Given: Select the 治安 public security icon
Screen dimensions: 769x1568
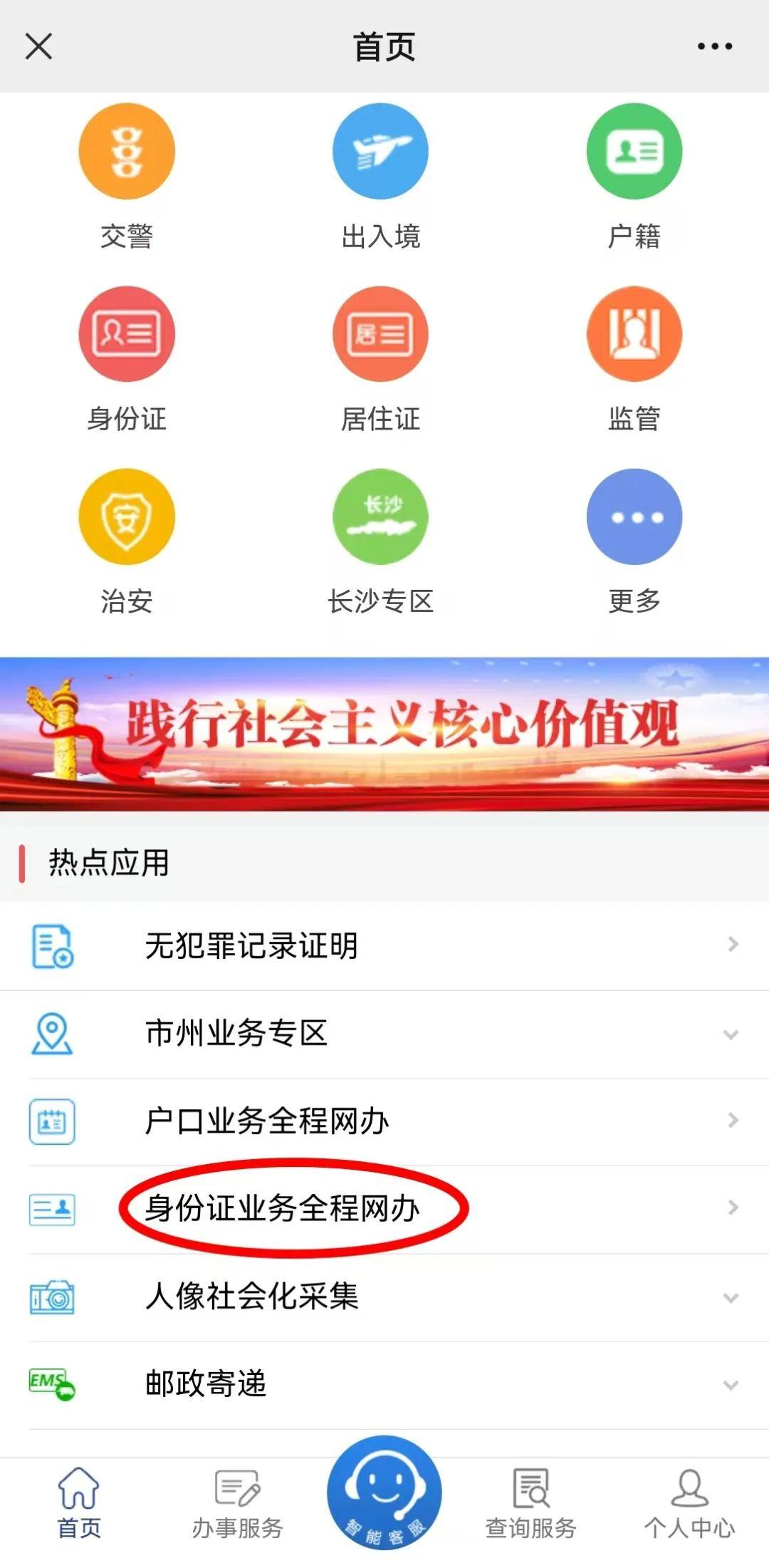Looking at the screenshot, I should [127, 516].
